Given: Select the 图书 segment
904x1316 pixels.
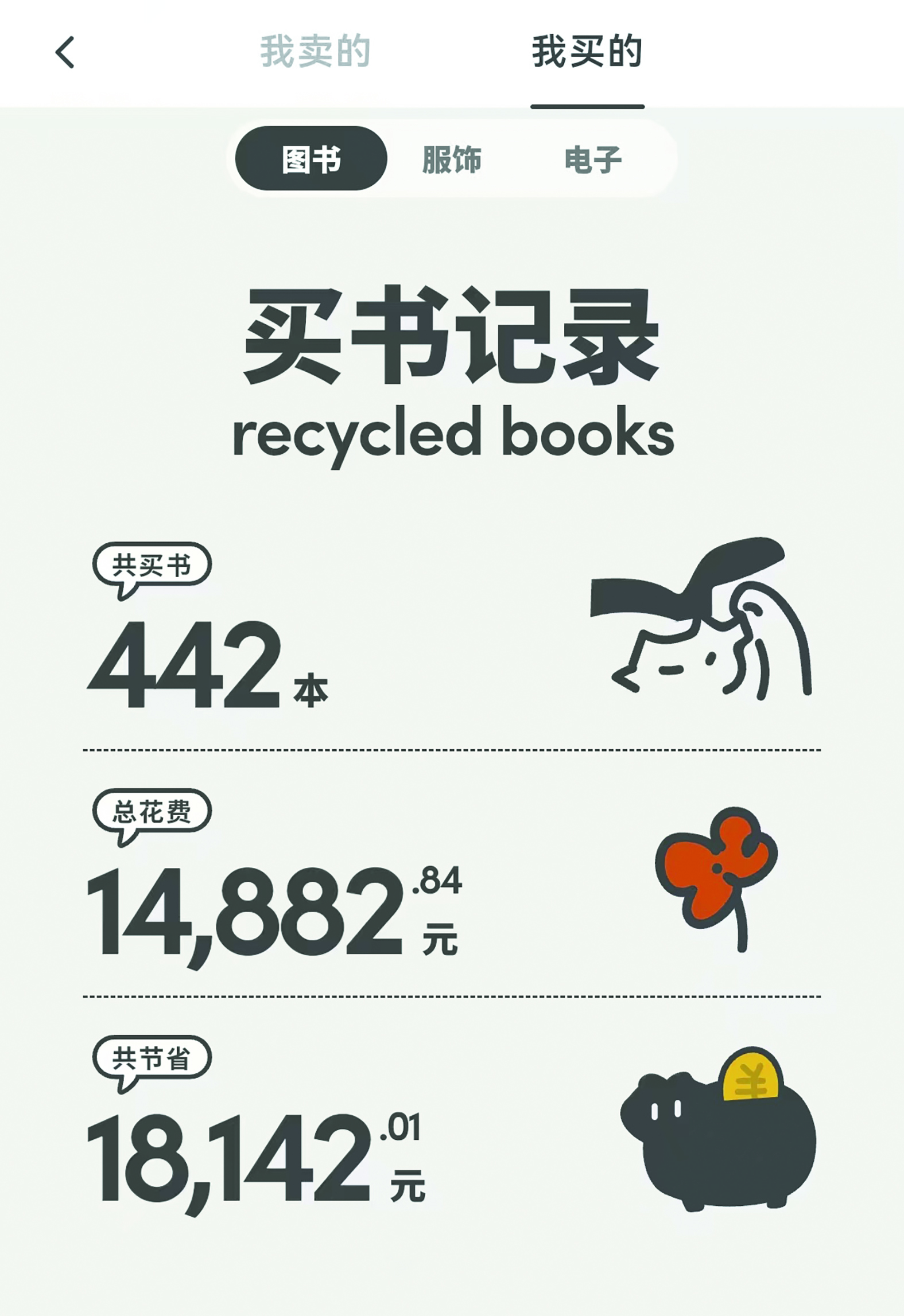Looking at the screenshot, I should pyautogui.click(x=311, y=159).
